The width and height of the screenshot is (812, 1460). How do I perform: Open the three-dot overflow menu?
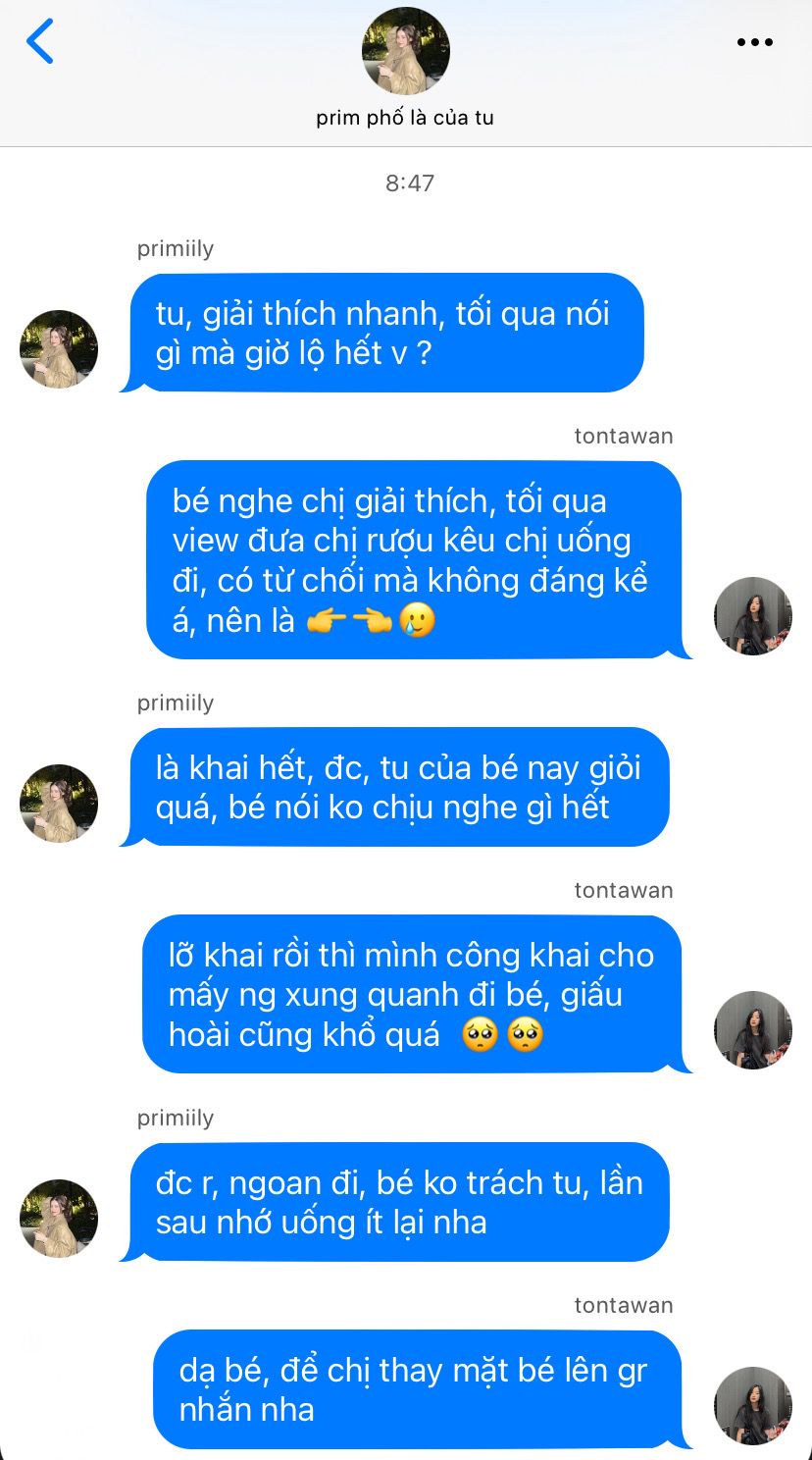[x=754, y=42]
